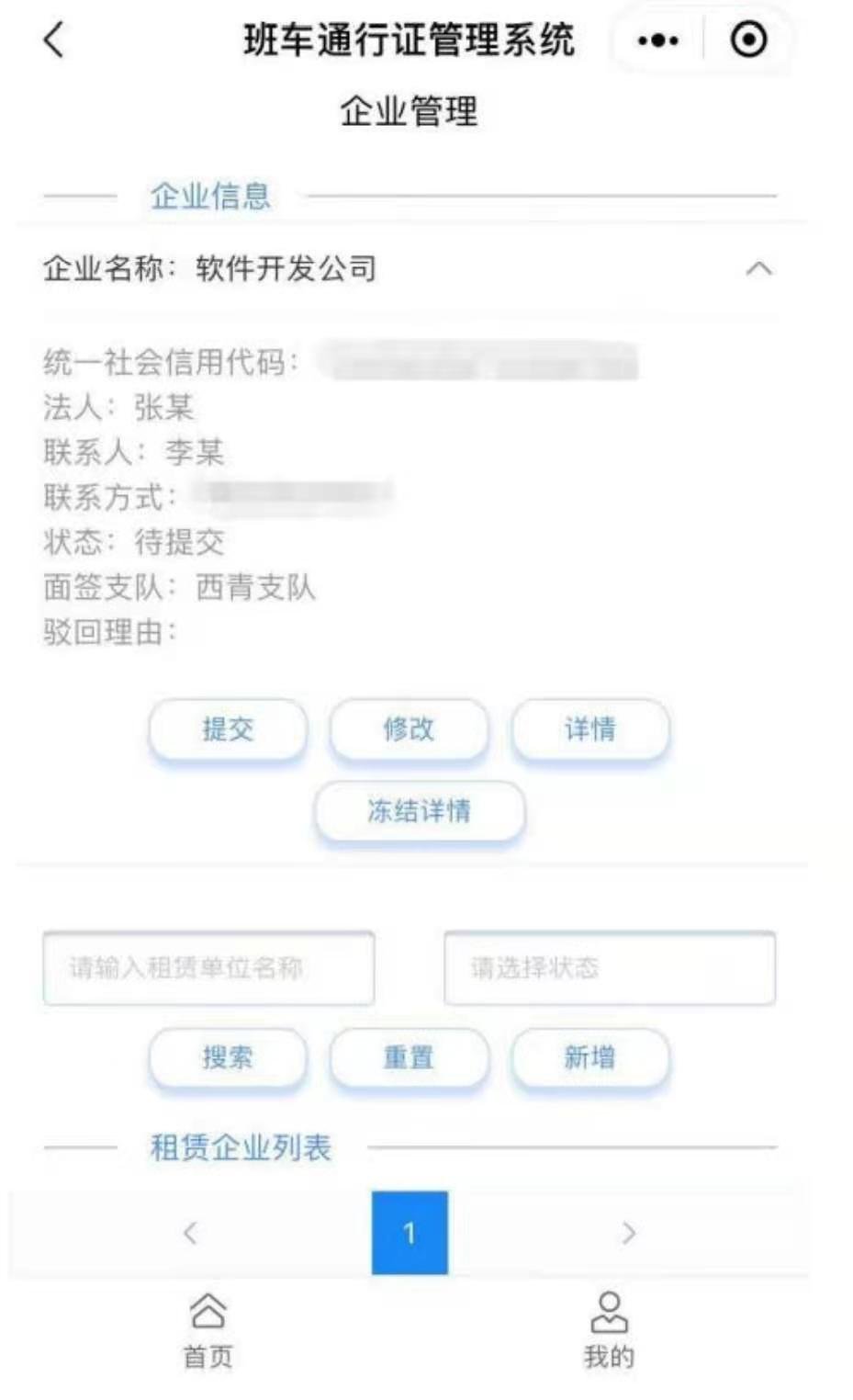Tap 修改 to edit company info
The image size is (853, 1400).
pos(409,729)
